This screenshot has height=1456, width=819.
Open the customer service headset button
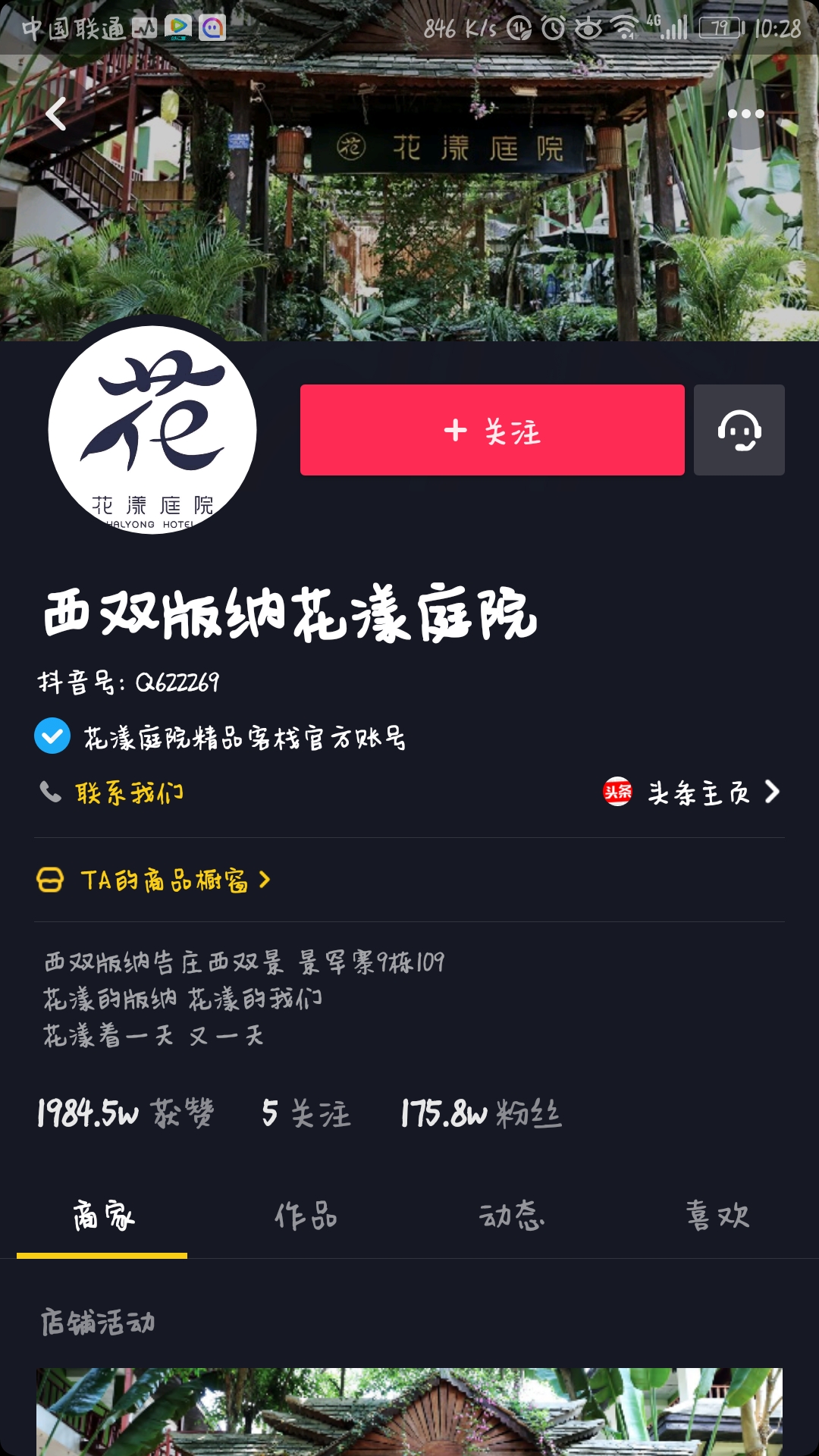[x=739, y=430]
